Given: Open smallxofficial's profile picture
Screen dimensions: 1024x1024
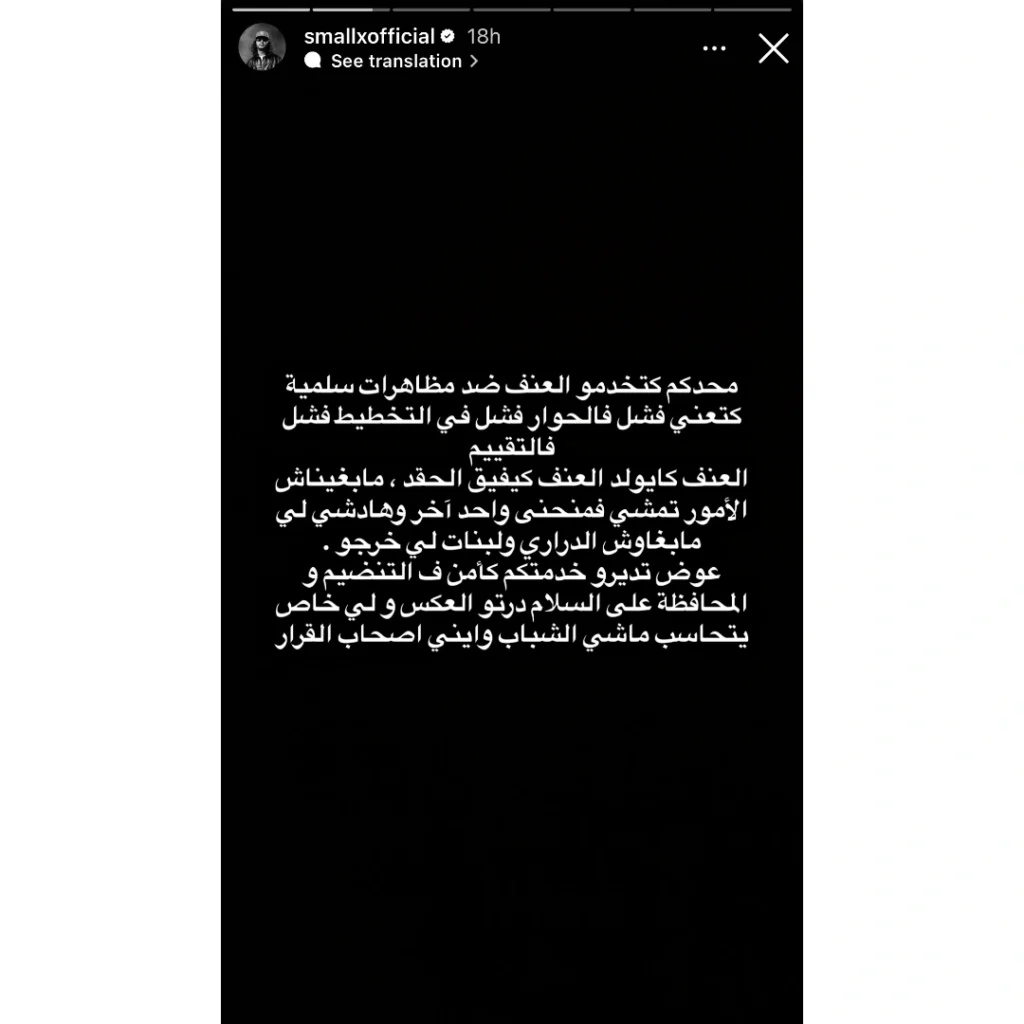Looking at the screenshot, I should coord(262,48).
